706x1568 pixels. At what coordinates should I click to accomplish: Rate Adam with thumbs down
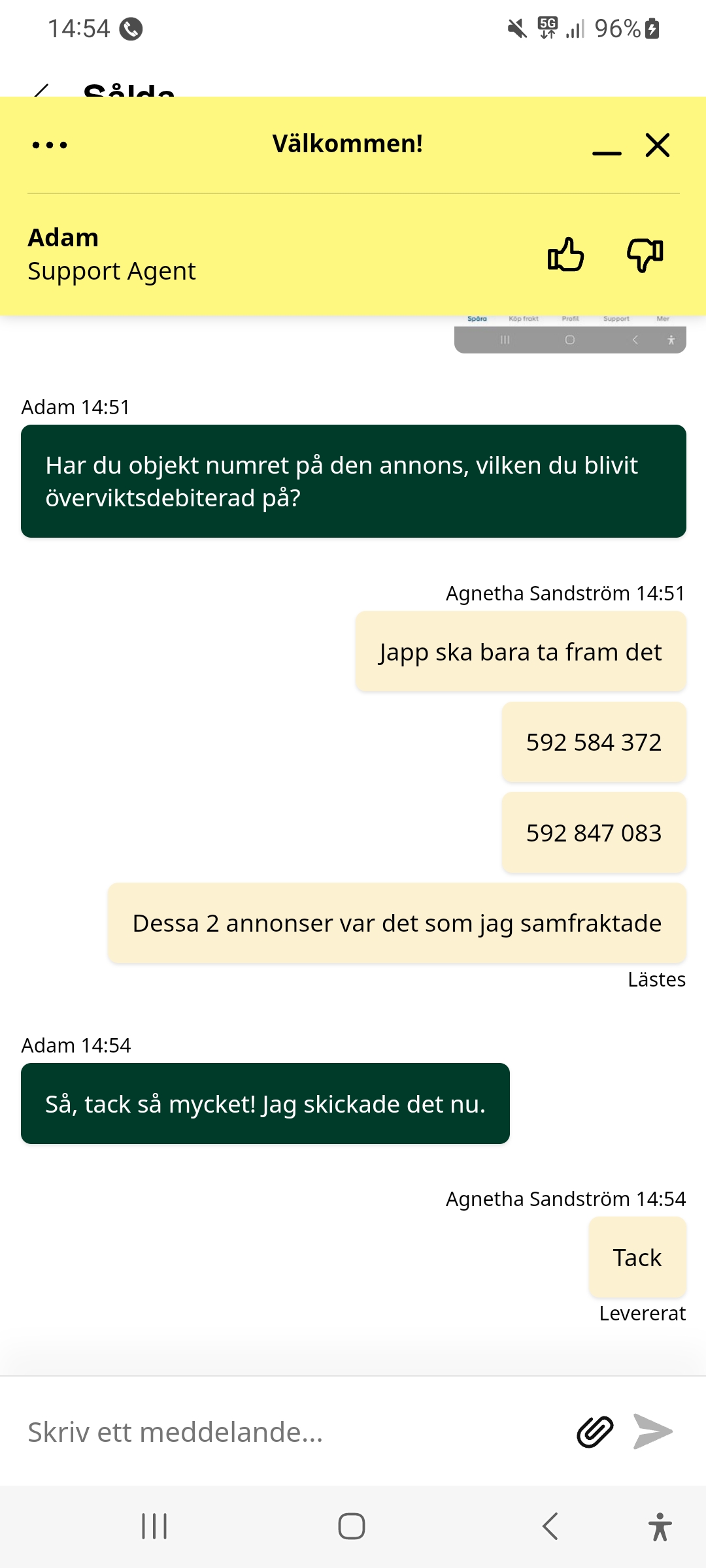pos(645,255)
